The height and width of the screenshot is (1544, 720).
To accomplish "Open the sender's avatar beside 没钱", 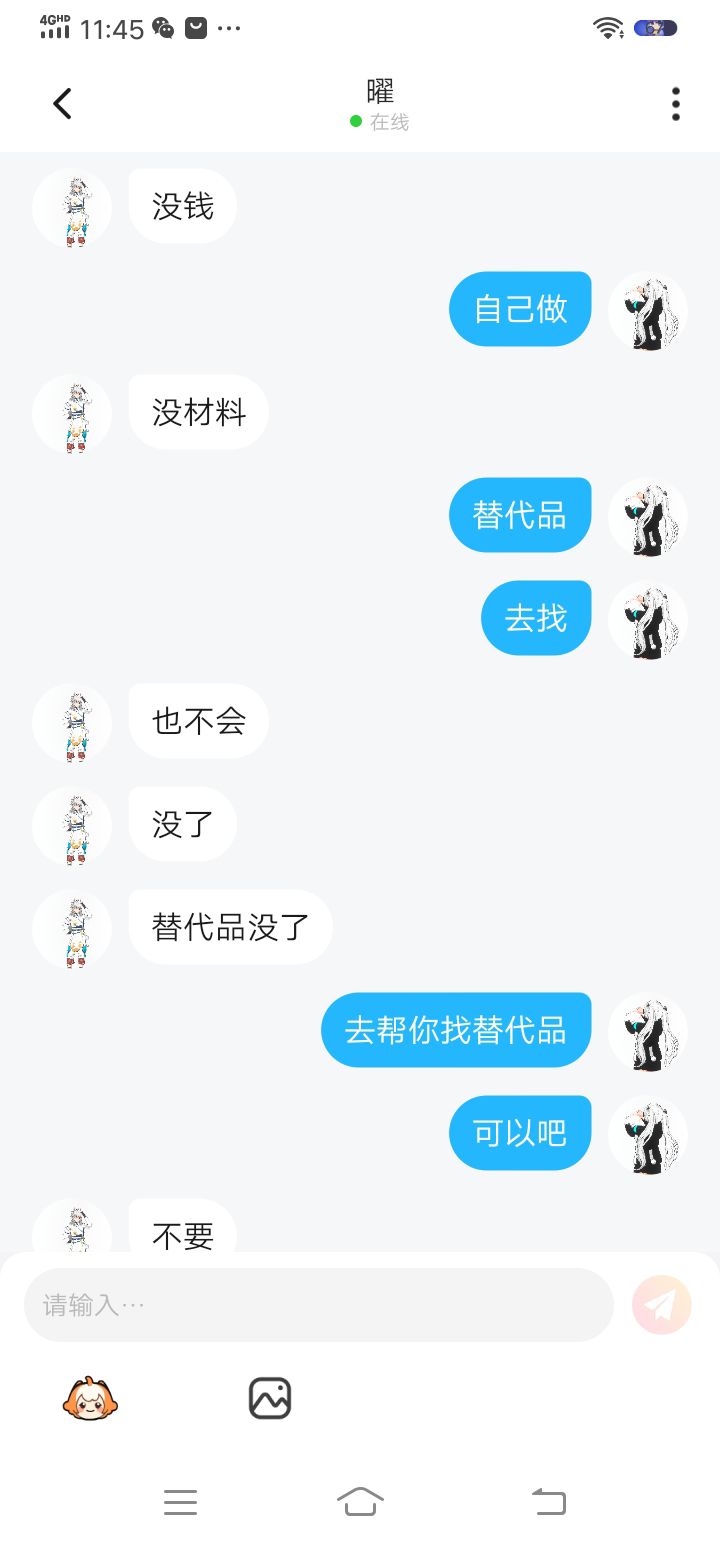I will click(x=72, y=208).
